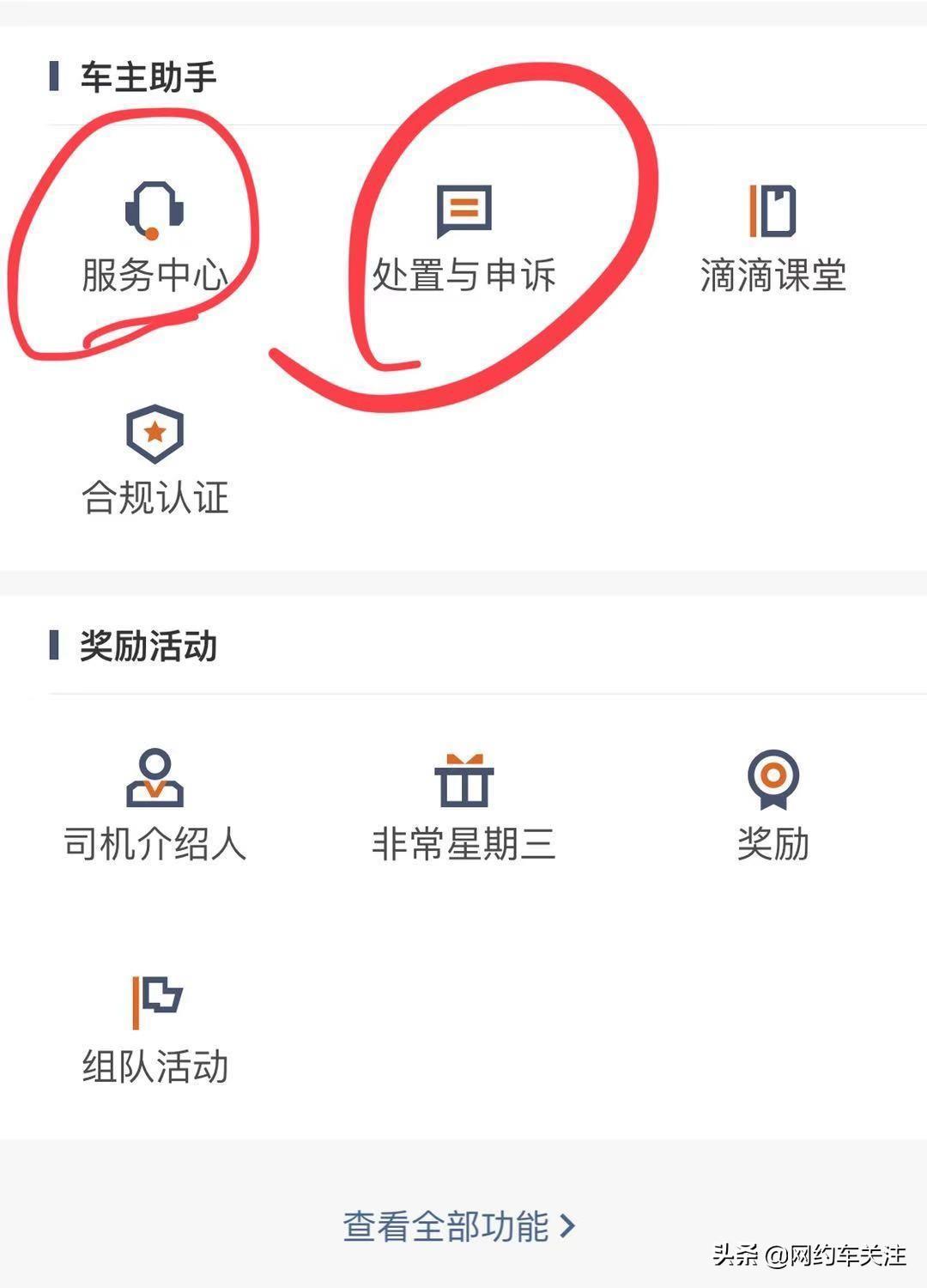This screenshot has width=927, height=1288.
Task: Tap 查看全部功能 to view all functions
Action: click(x=459, y=1225)
